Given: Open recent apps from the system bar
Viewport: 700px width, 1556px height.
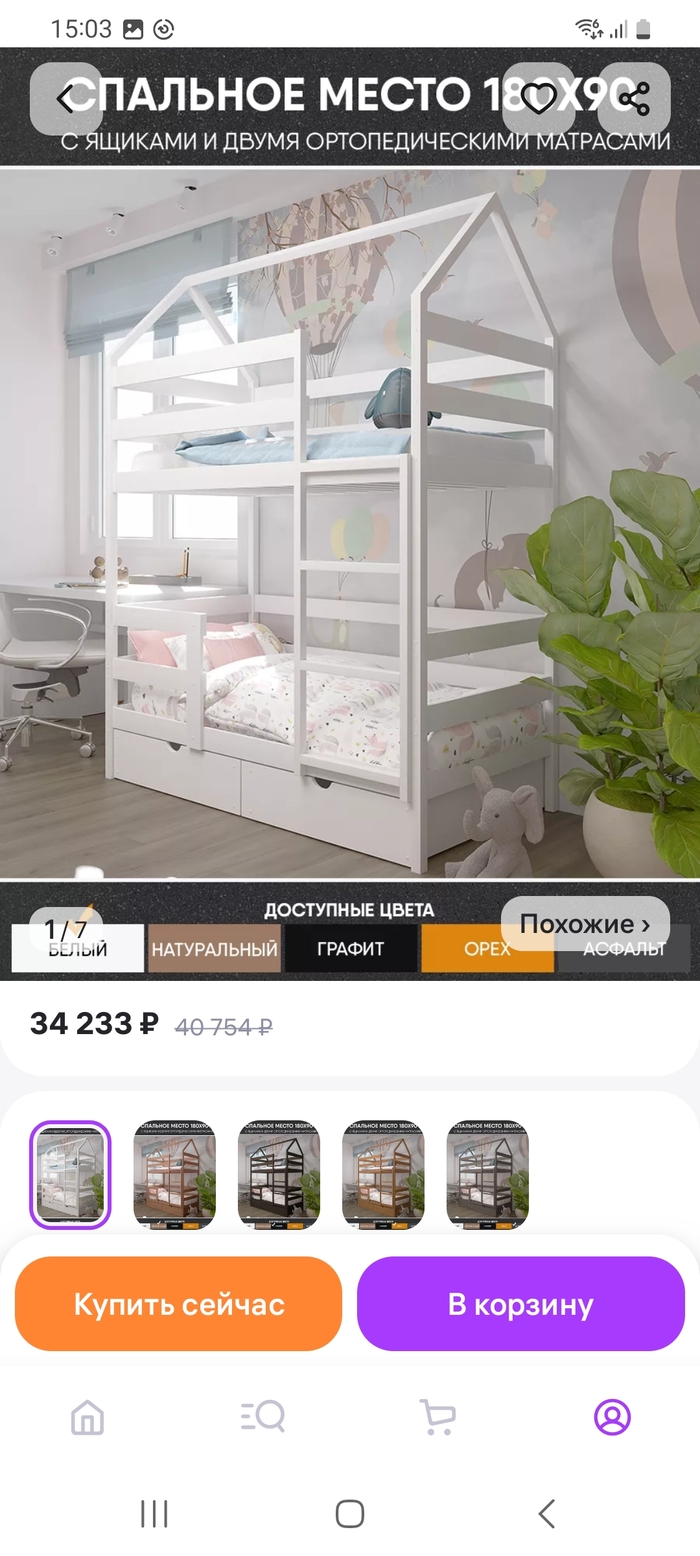Looking at the screenshot, I should coord(154,1514).
